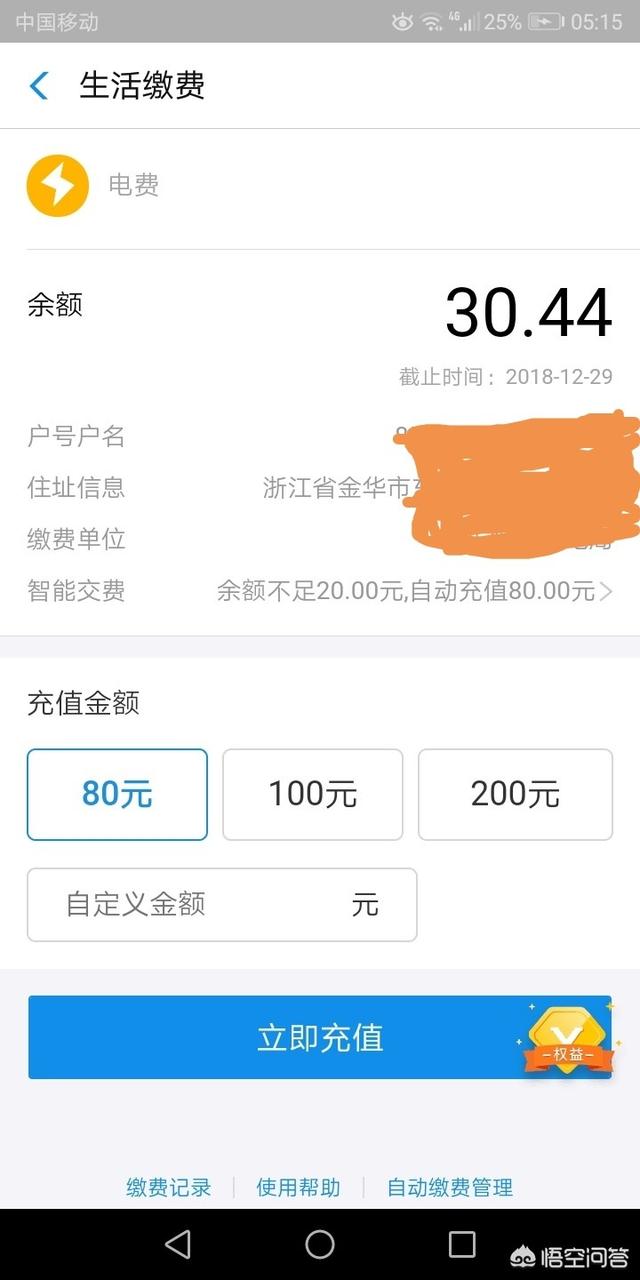Viewport: 640px width, 1280px height.
Task: Pick the 200元 recharge amount
Action: pos(515,794)
